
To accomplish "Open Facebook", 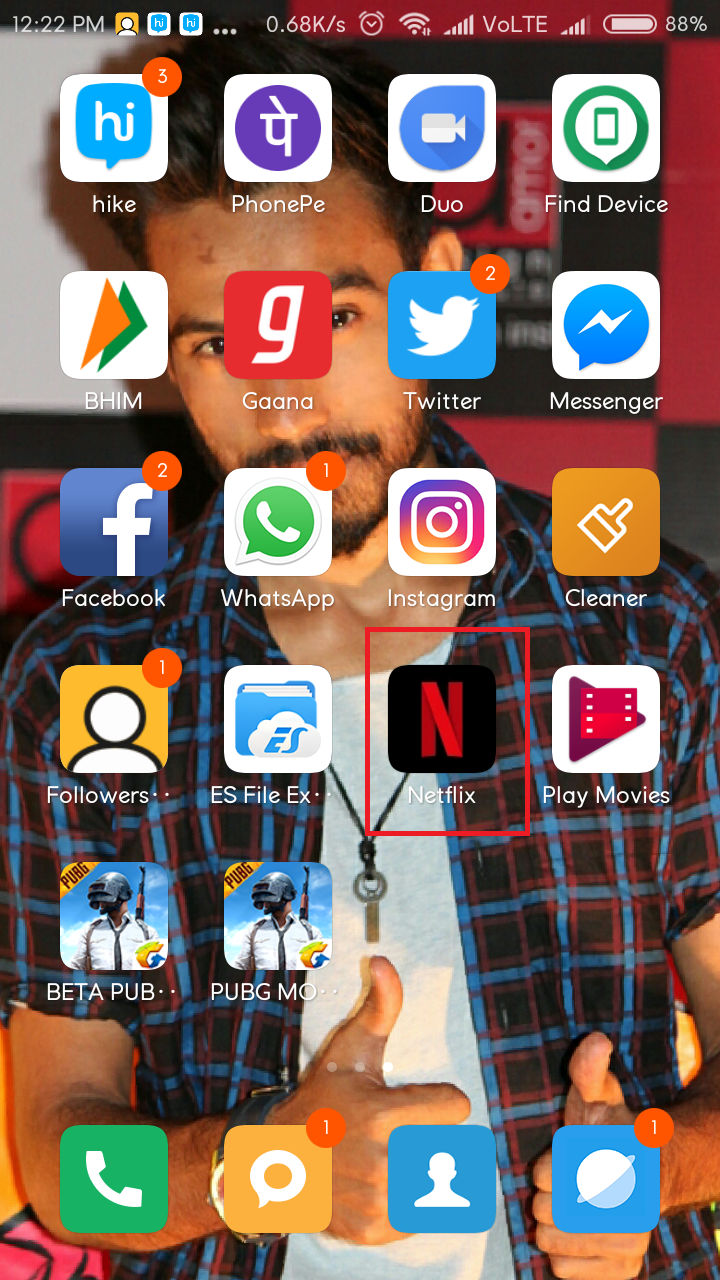I will point(114,522).
